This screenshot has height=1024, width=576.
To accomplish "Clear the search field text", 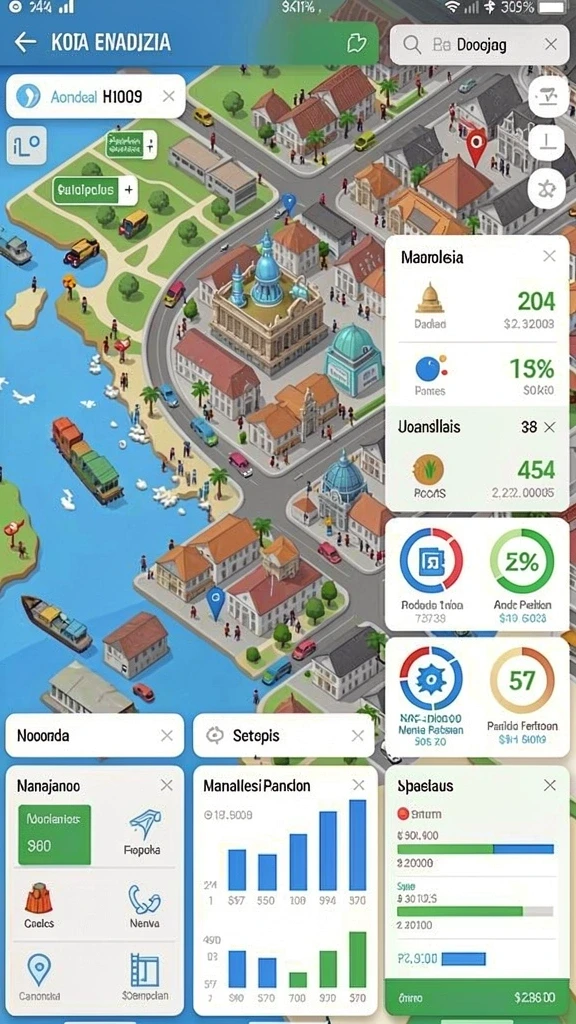I will [551, 44].
